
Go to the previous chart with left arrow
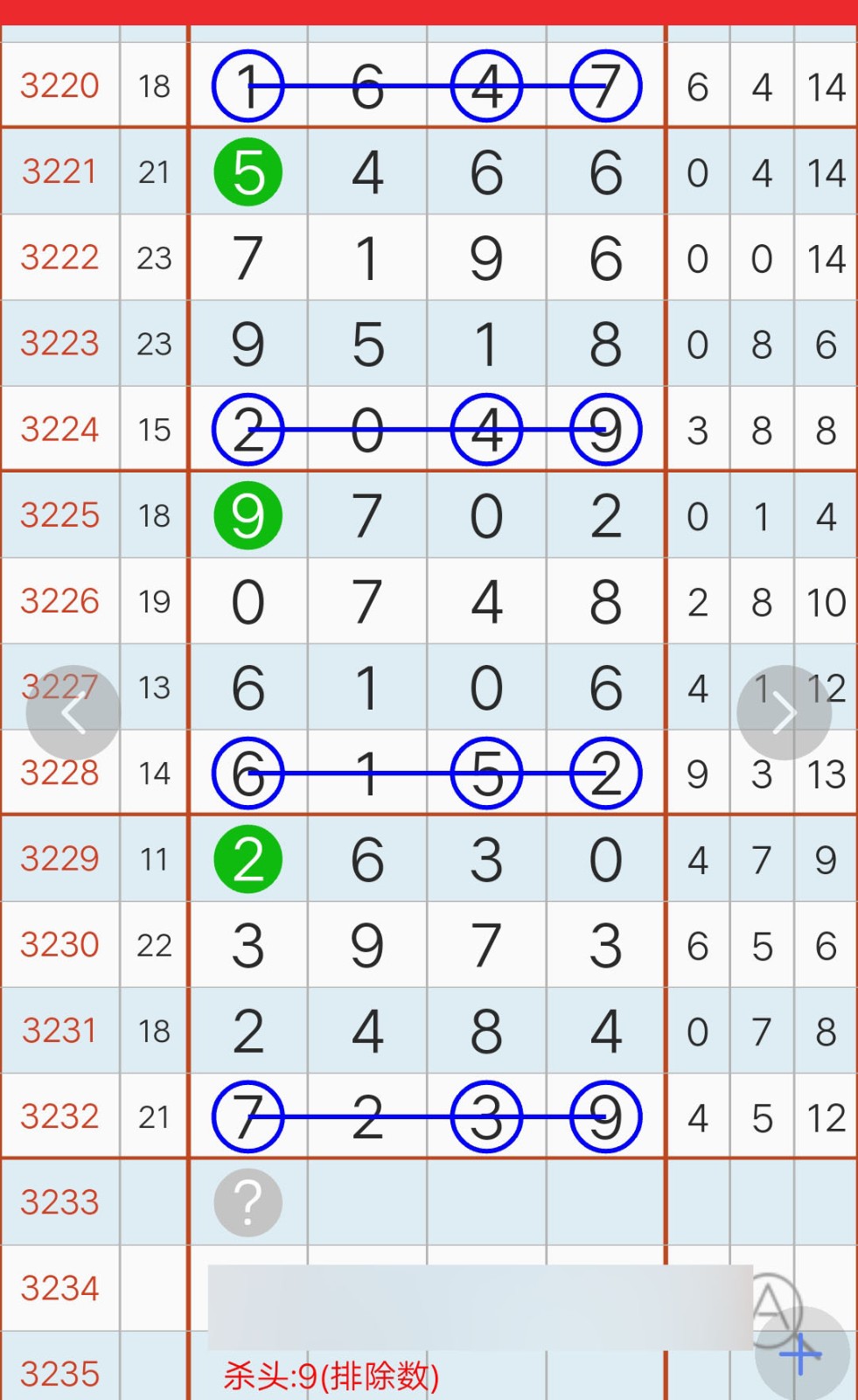[73, 713]
